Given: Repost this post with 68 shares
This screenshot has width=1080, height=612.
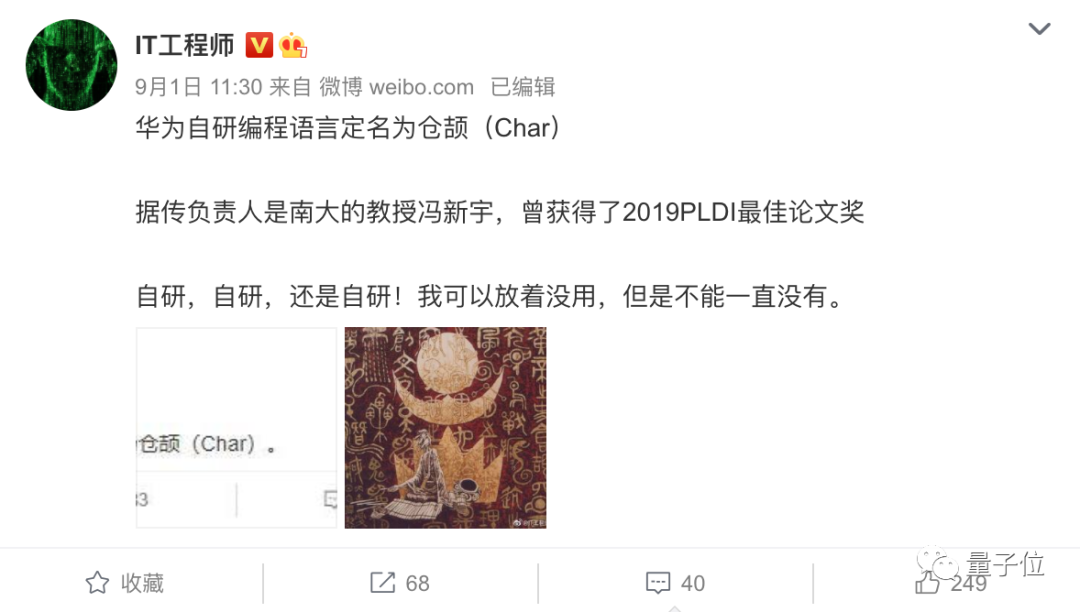Looking at the screenshot, I should tap(400, 583).
